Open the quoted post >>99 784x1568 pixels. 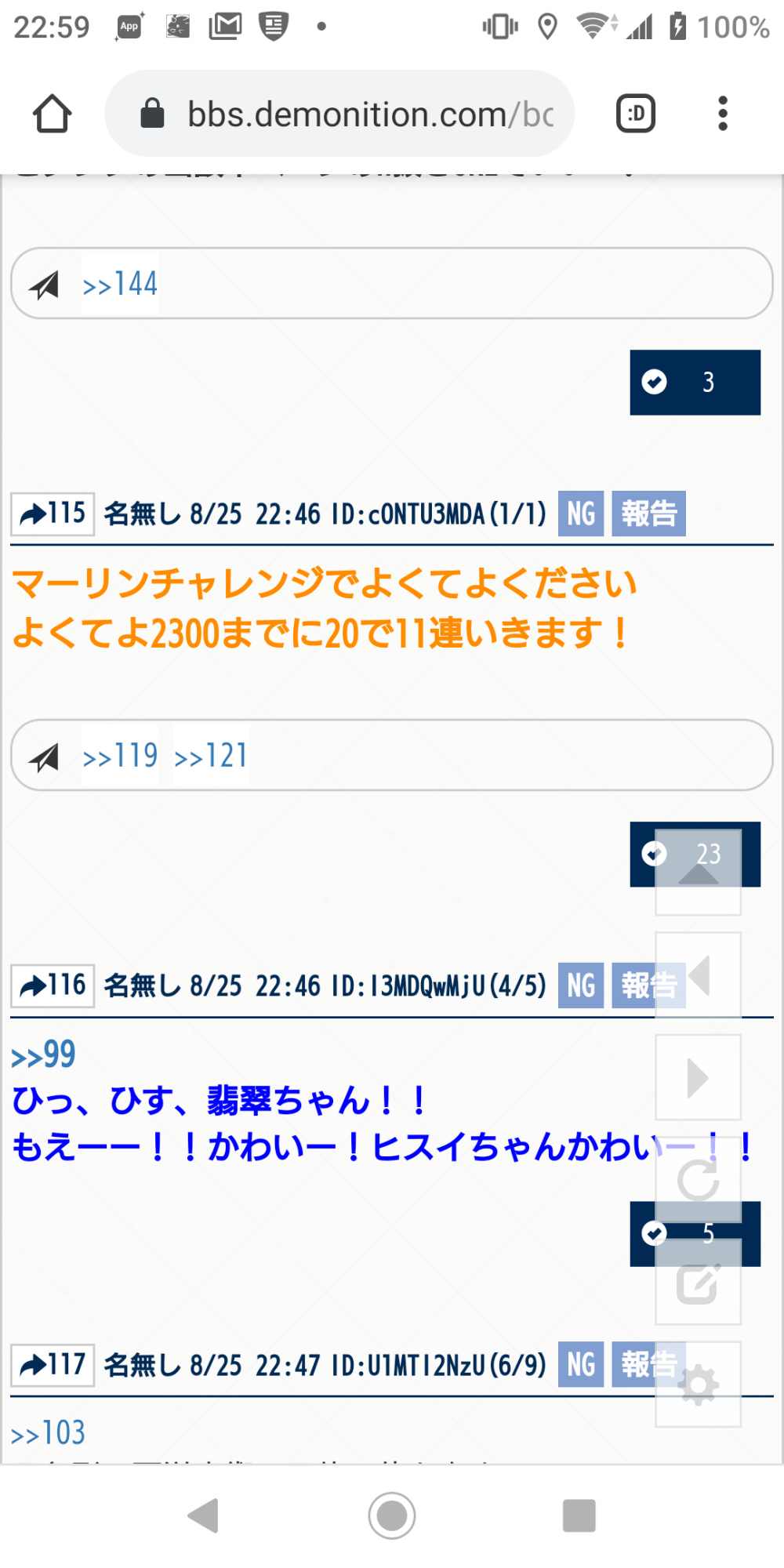43,1055
